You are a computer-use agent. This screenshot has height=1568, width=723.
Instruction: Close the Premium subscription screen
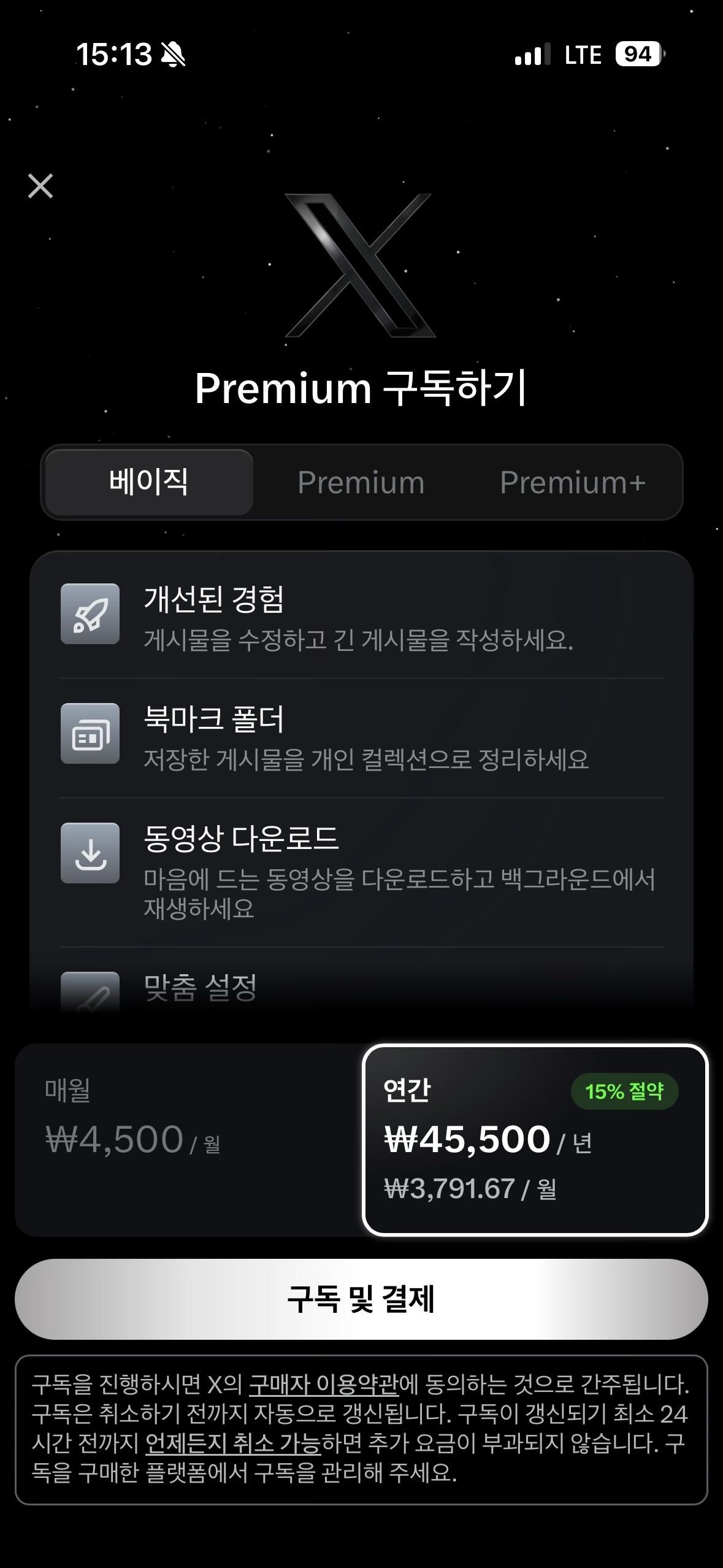pos(40,186)
